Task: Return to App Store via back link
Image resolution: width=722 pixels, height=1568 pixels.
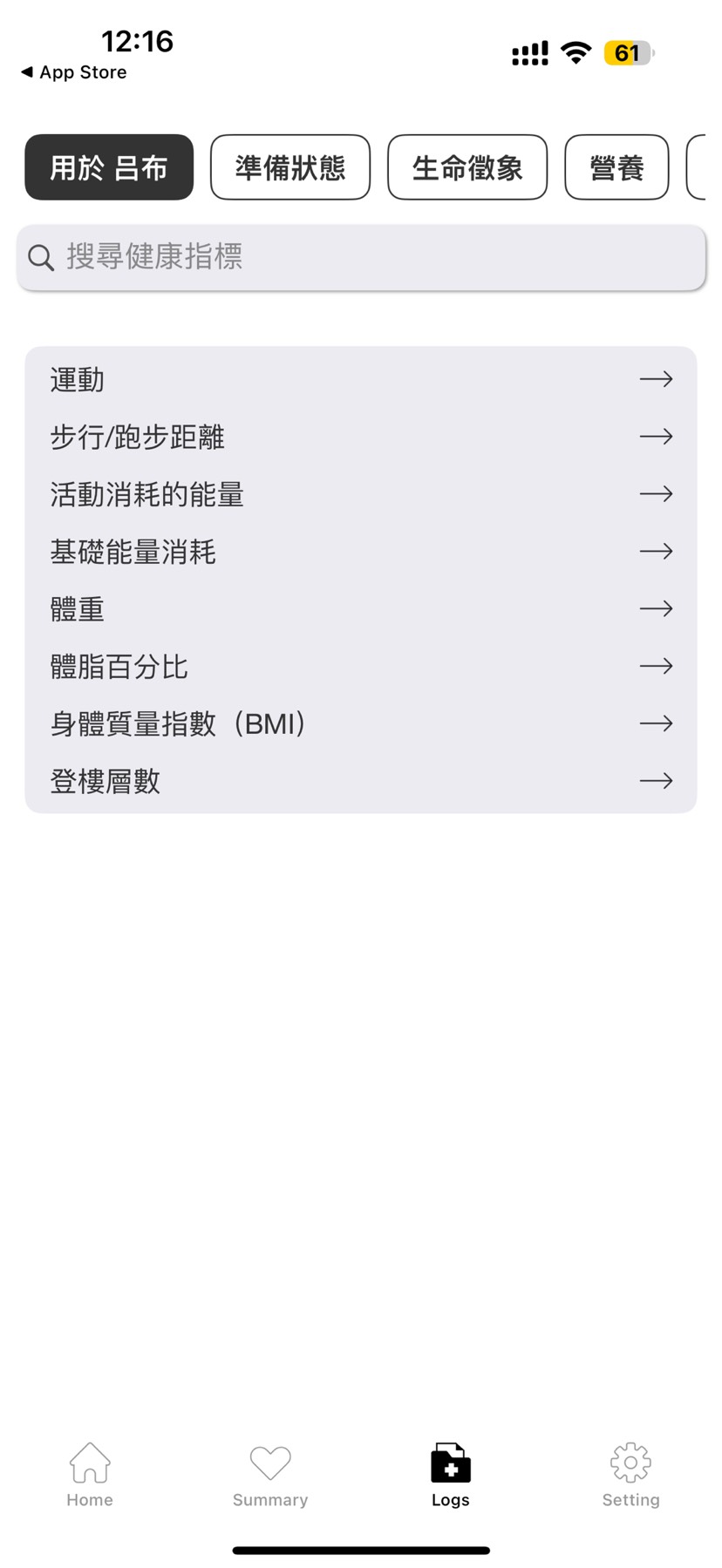Action: point(74,72)
